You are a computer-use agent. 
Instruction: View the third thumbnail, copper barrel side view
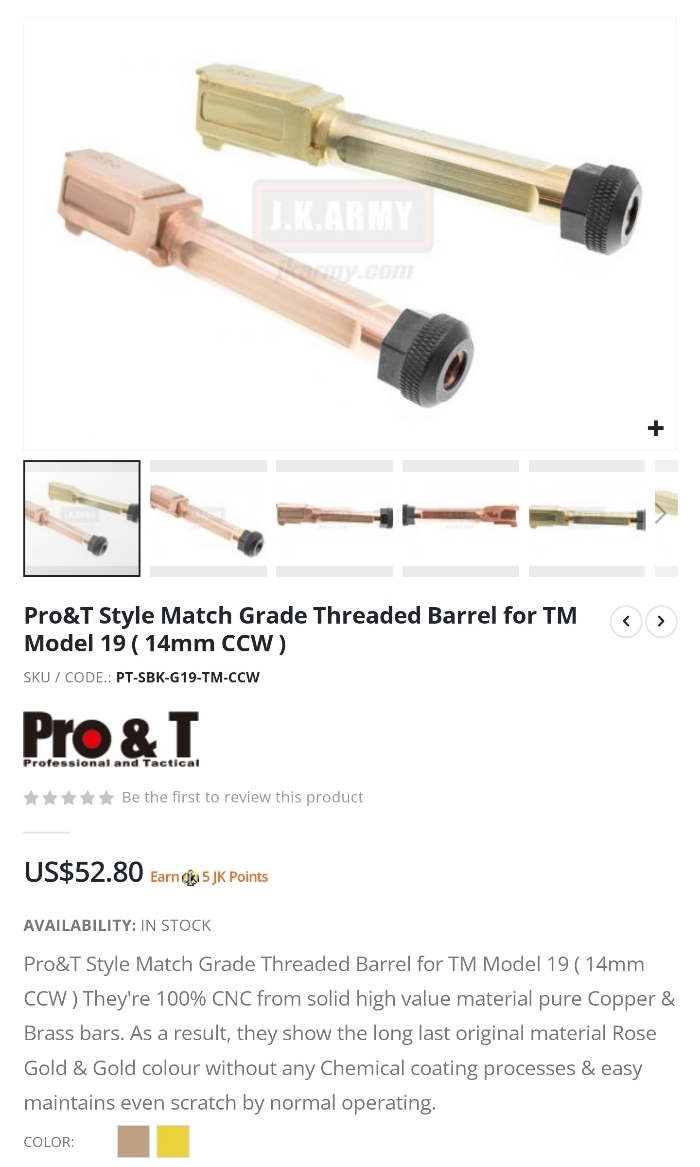pyautogui.click(x=335, y=518)
